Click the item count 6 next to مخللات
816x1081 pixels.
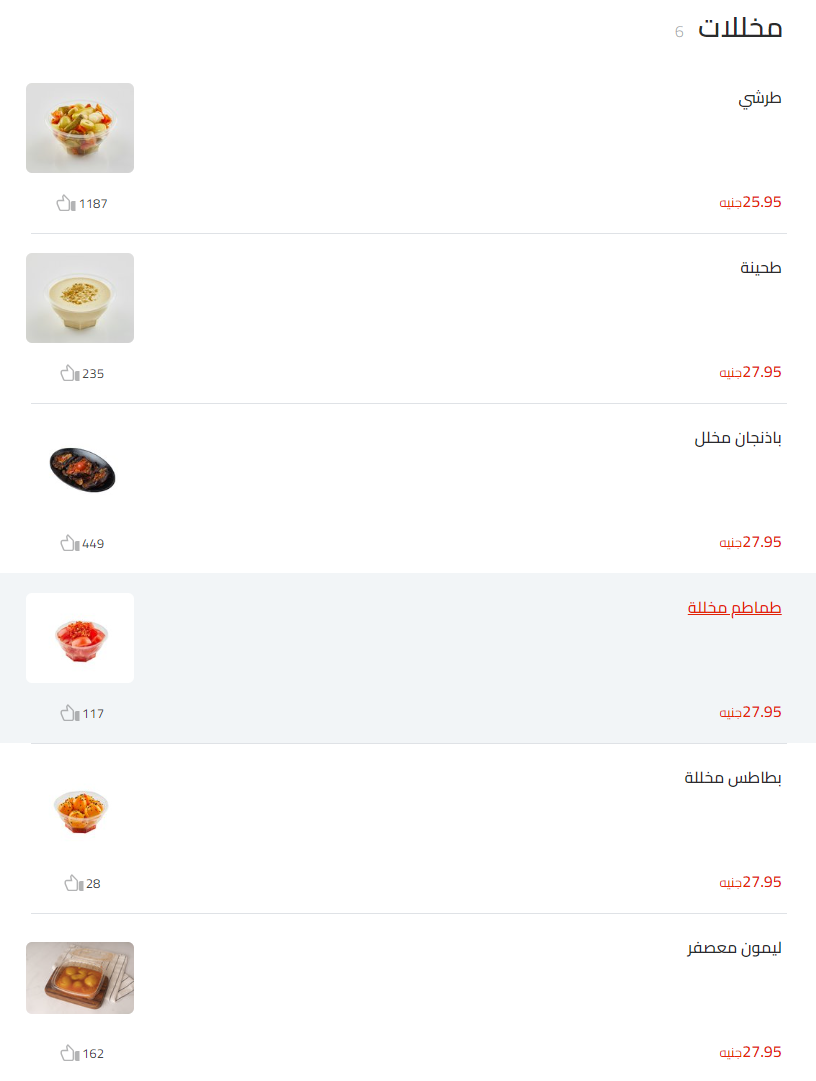pos(679,29)
